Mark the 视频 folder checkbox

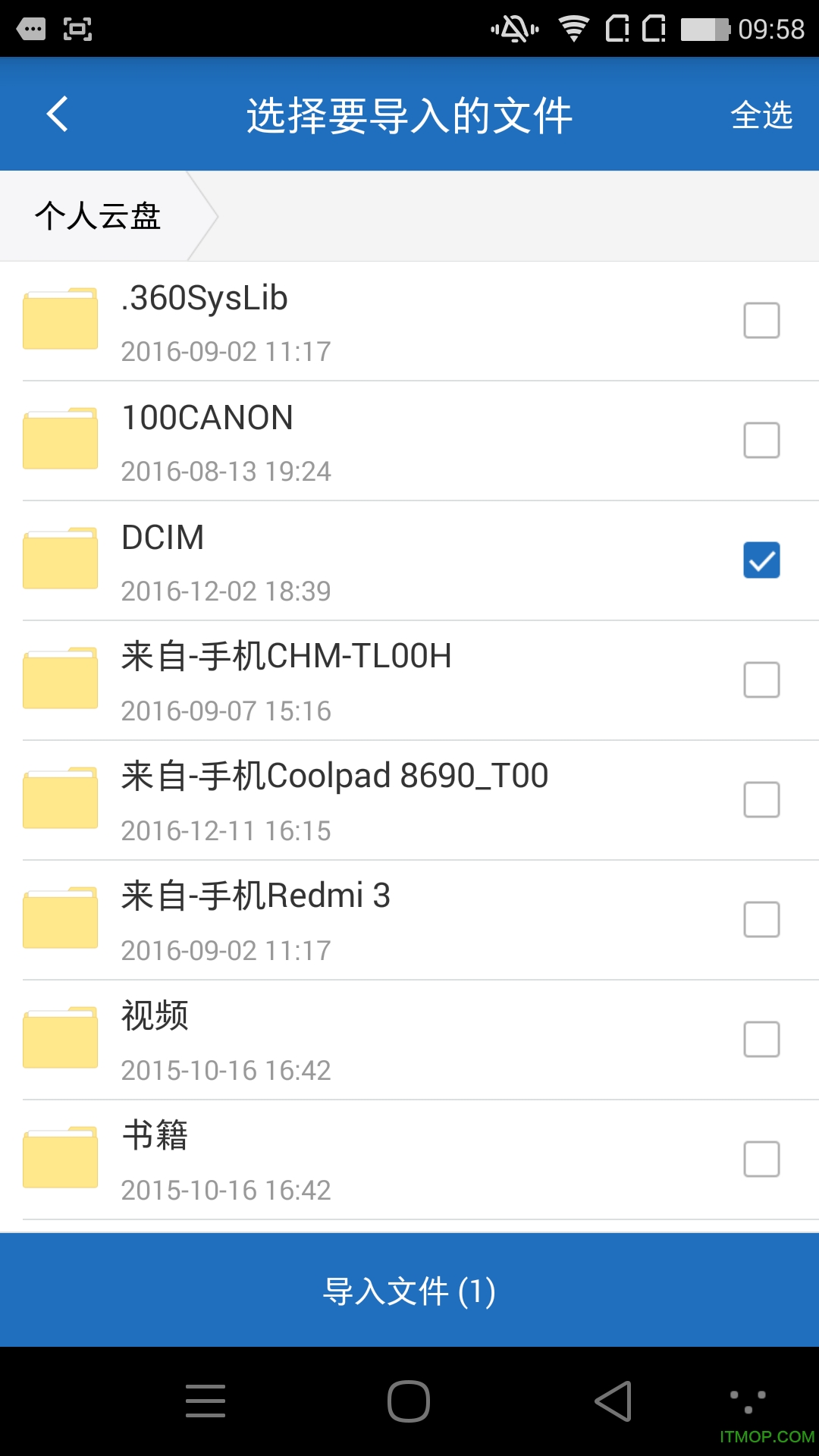(x=761, y=1039)
